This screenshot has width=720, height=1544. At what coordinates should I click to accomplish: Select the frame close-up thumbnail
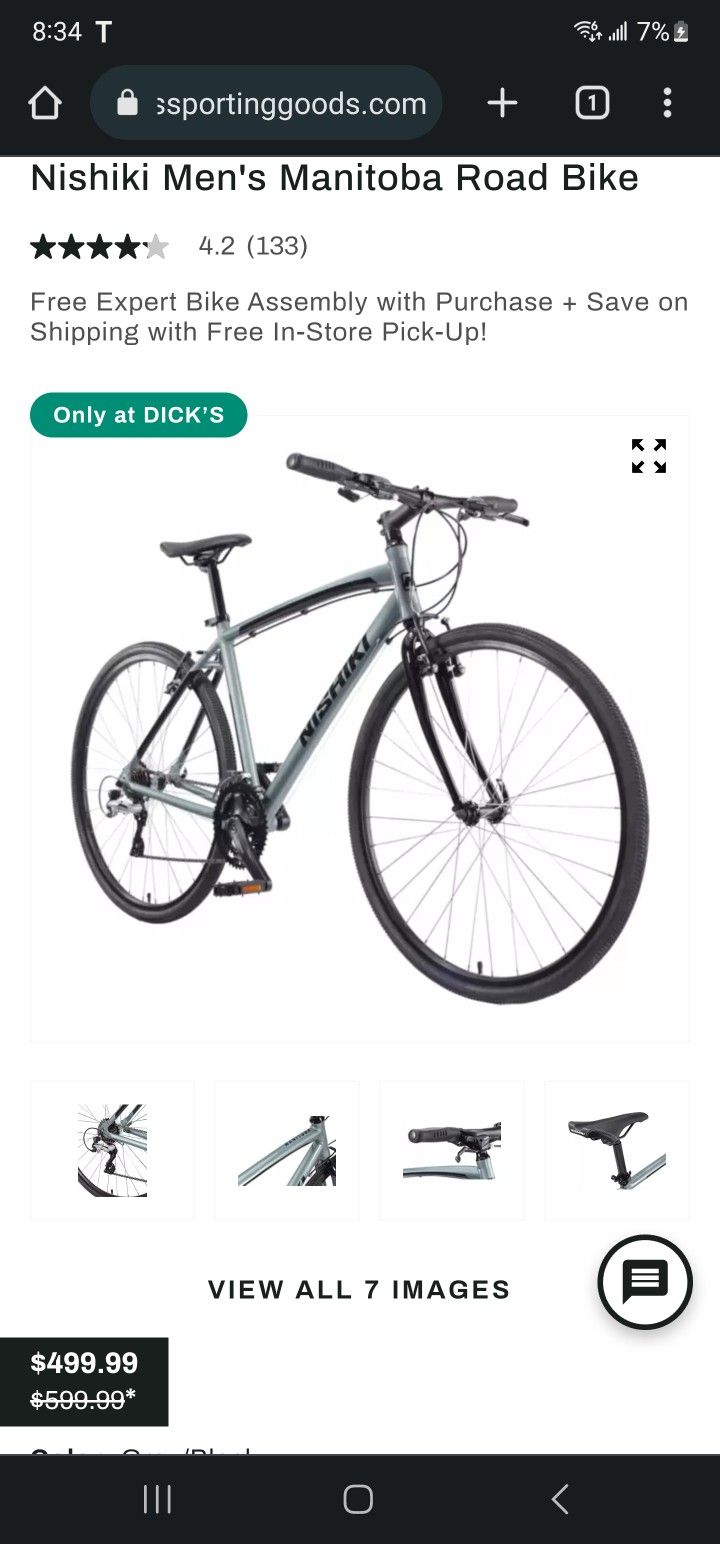point(287,1150)
